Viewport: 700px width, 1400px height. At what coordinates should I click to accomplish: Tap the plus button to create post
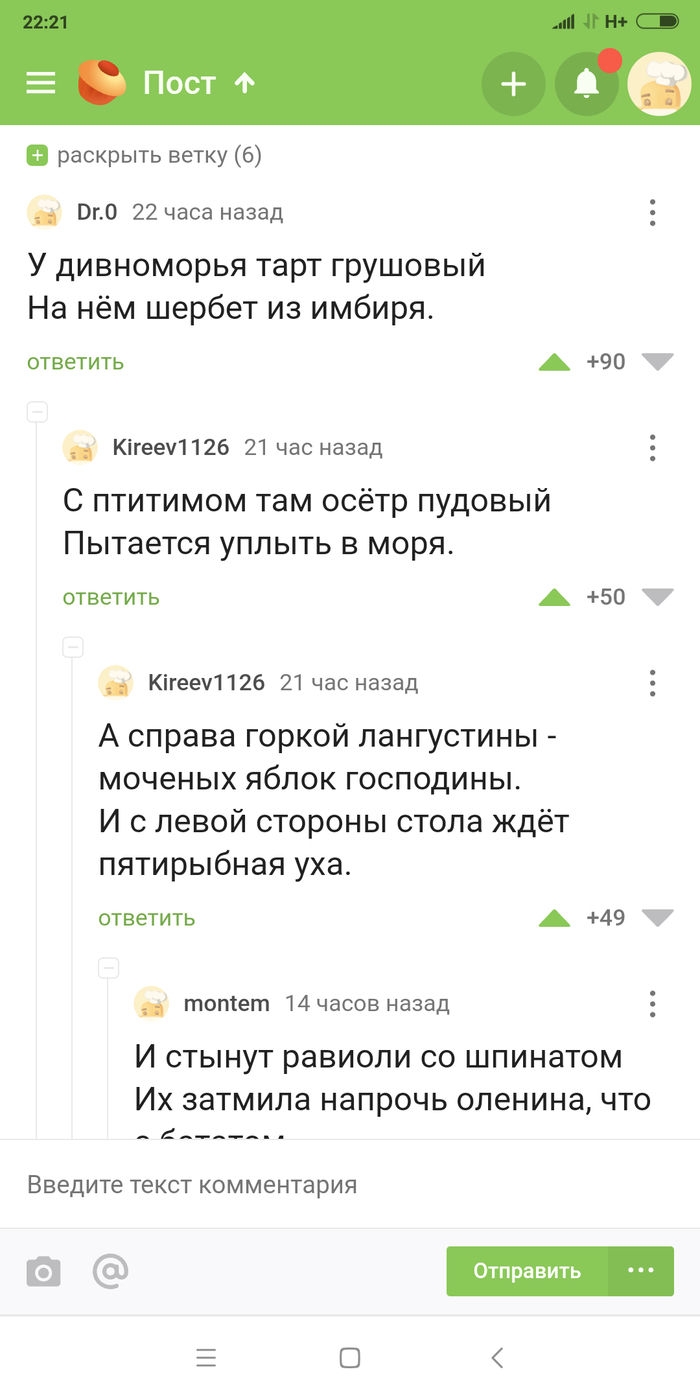pyautogui.click(x=513, y=84)
